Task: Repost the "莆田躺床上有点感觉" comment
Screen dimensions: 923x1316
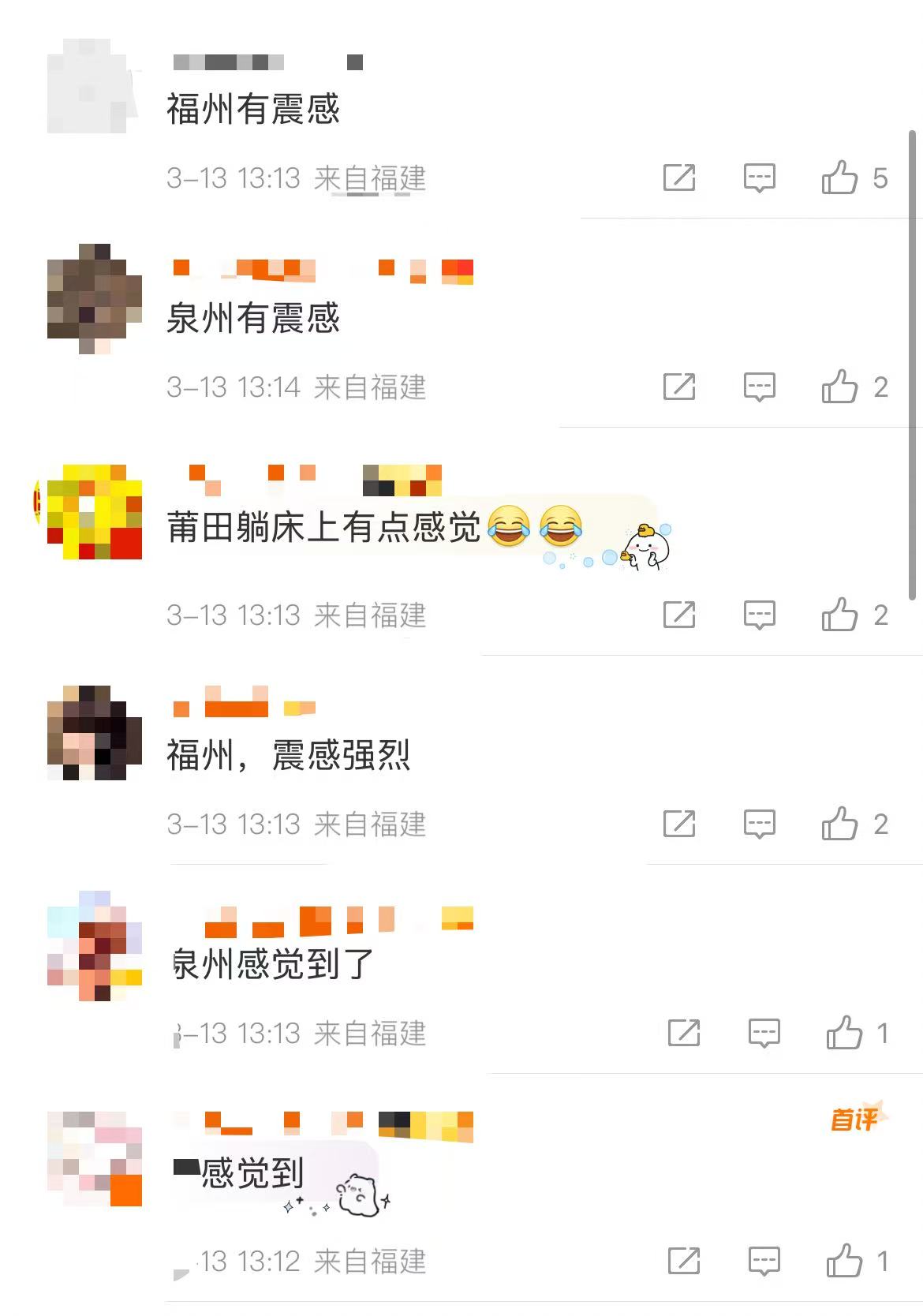Action: click(679, 614)
